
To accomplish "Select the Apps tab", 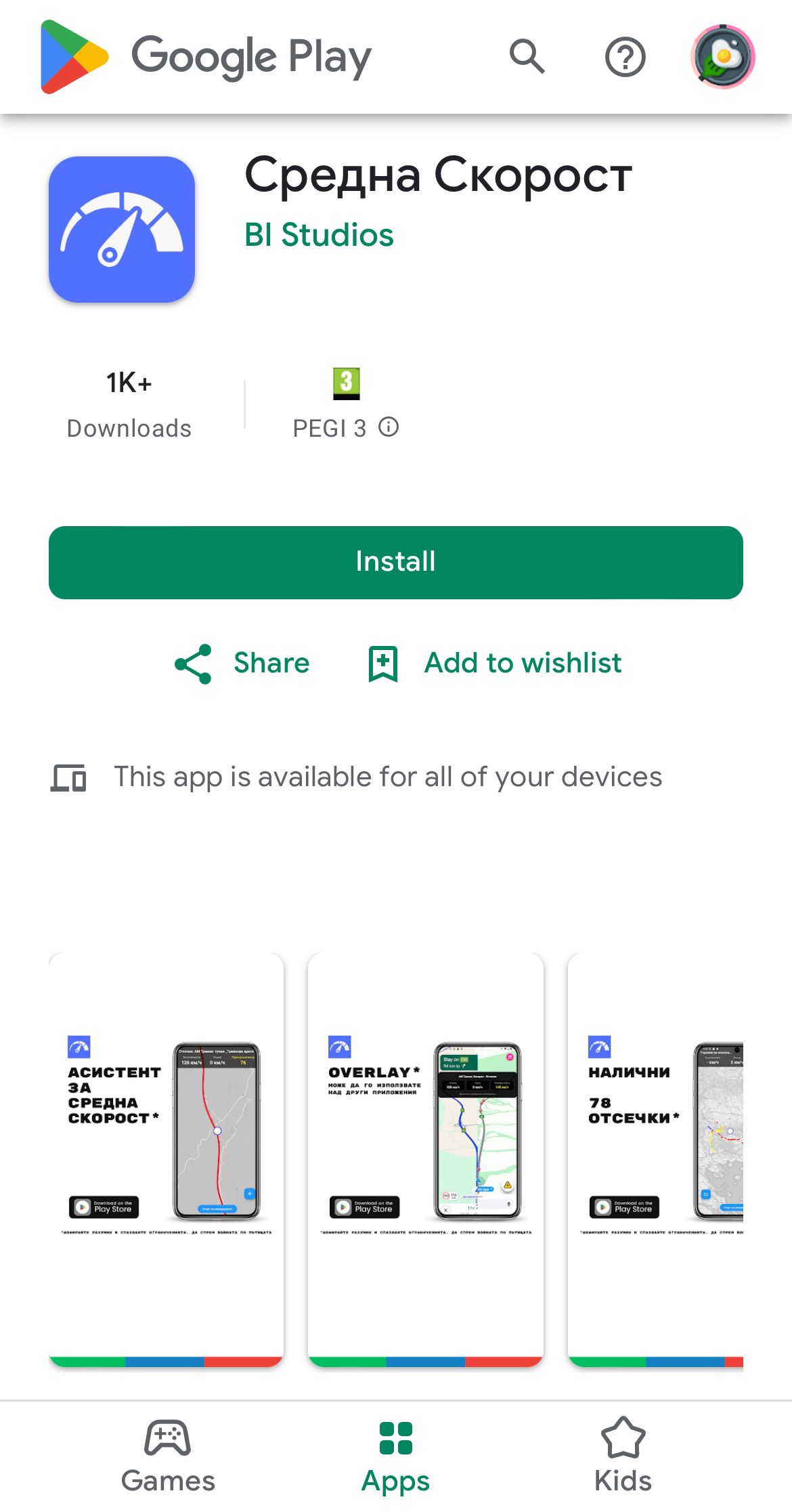I will (x=395, y=1455).
